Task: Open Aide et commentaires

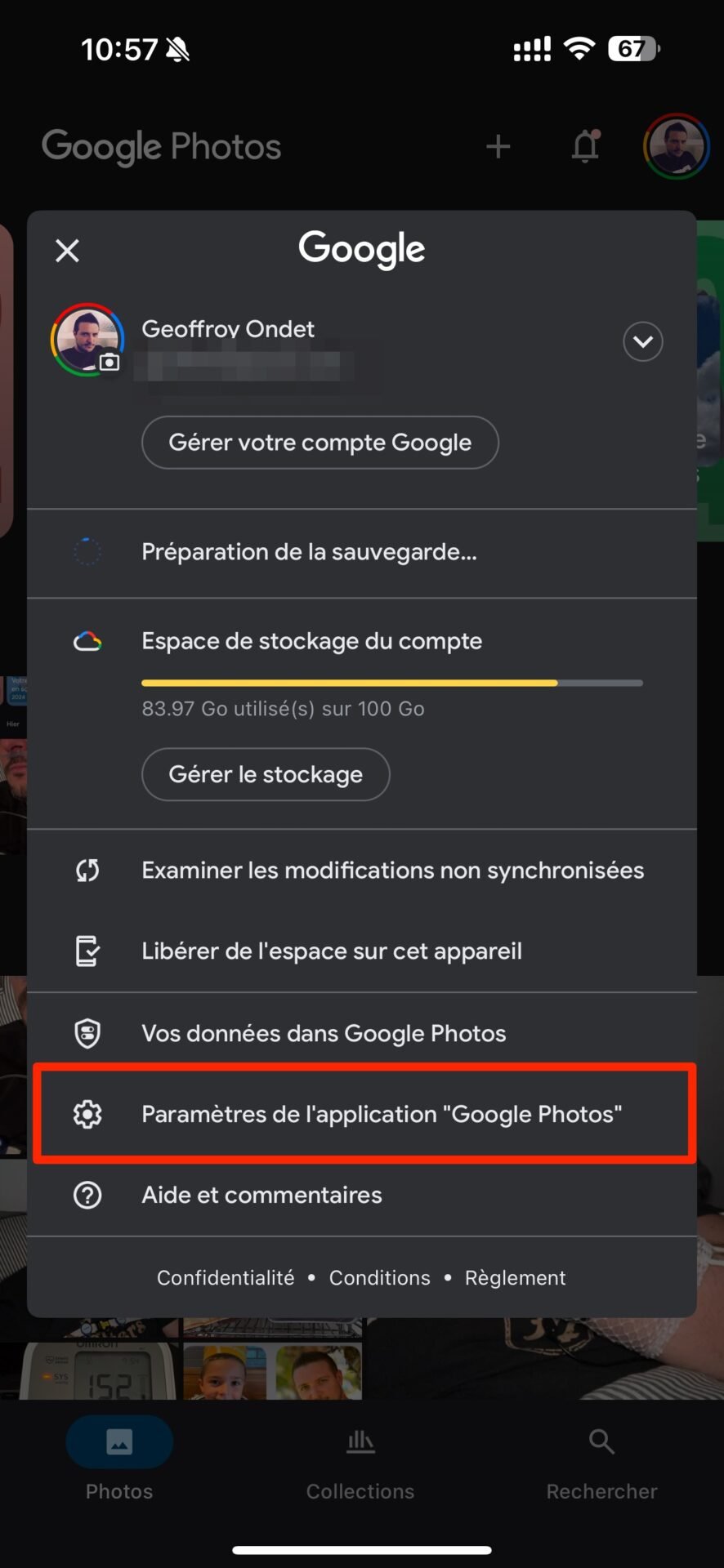Action: point(362,1195)
